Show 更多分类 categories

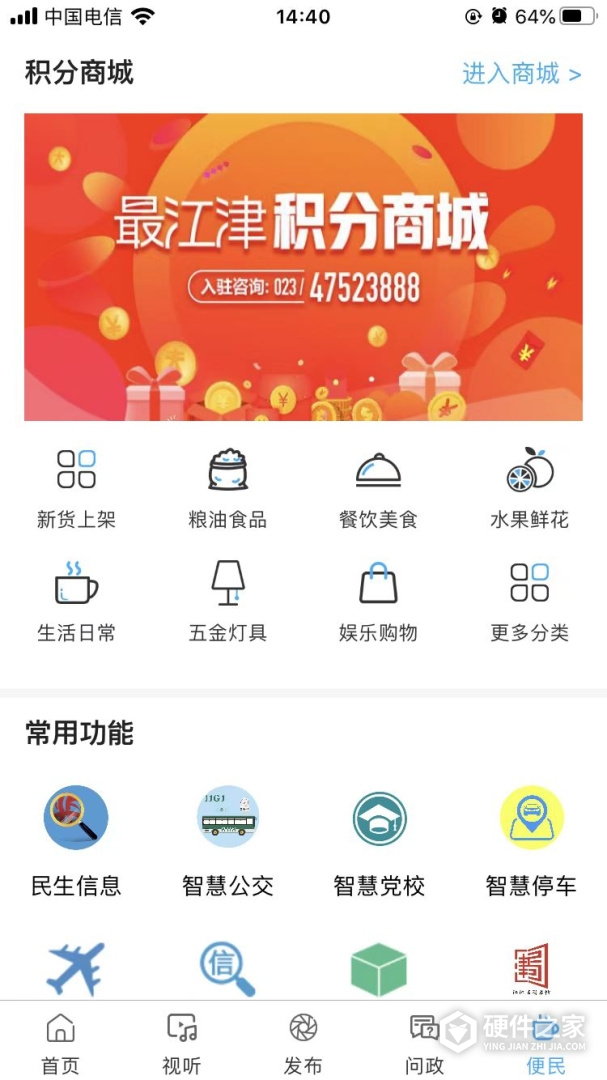(x=529, y=601)
